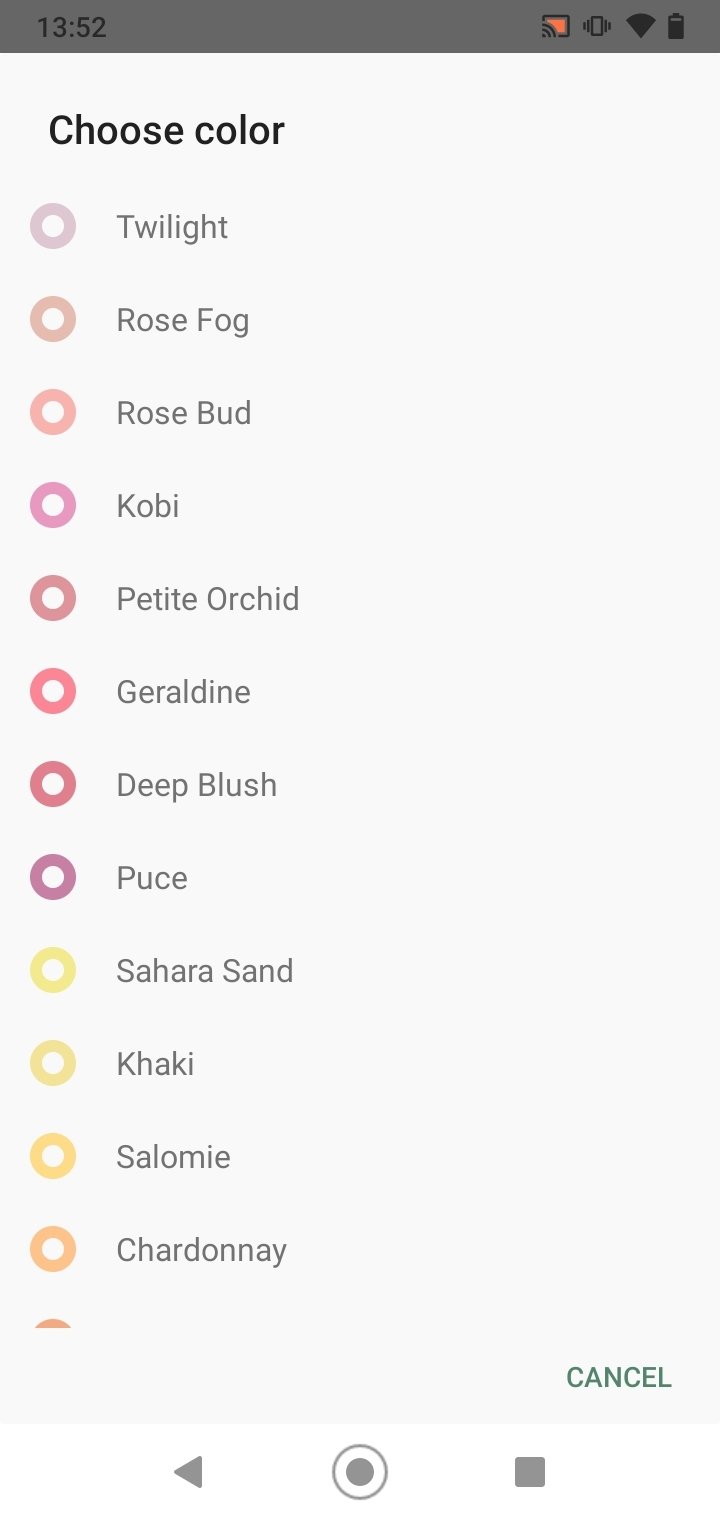Viewport: 720px width, 1520px height.
Task: Cancel the color chooser dialog
Action: tap(619, 1377)
